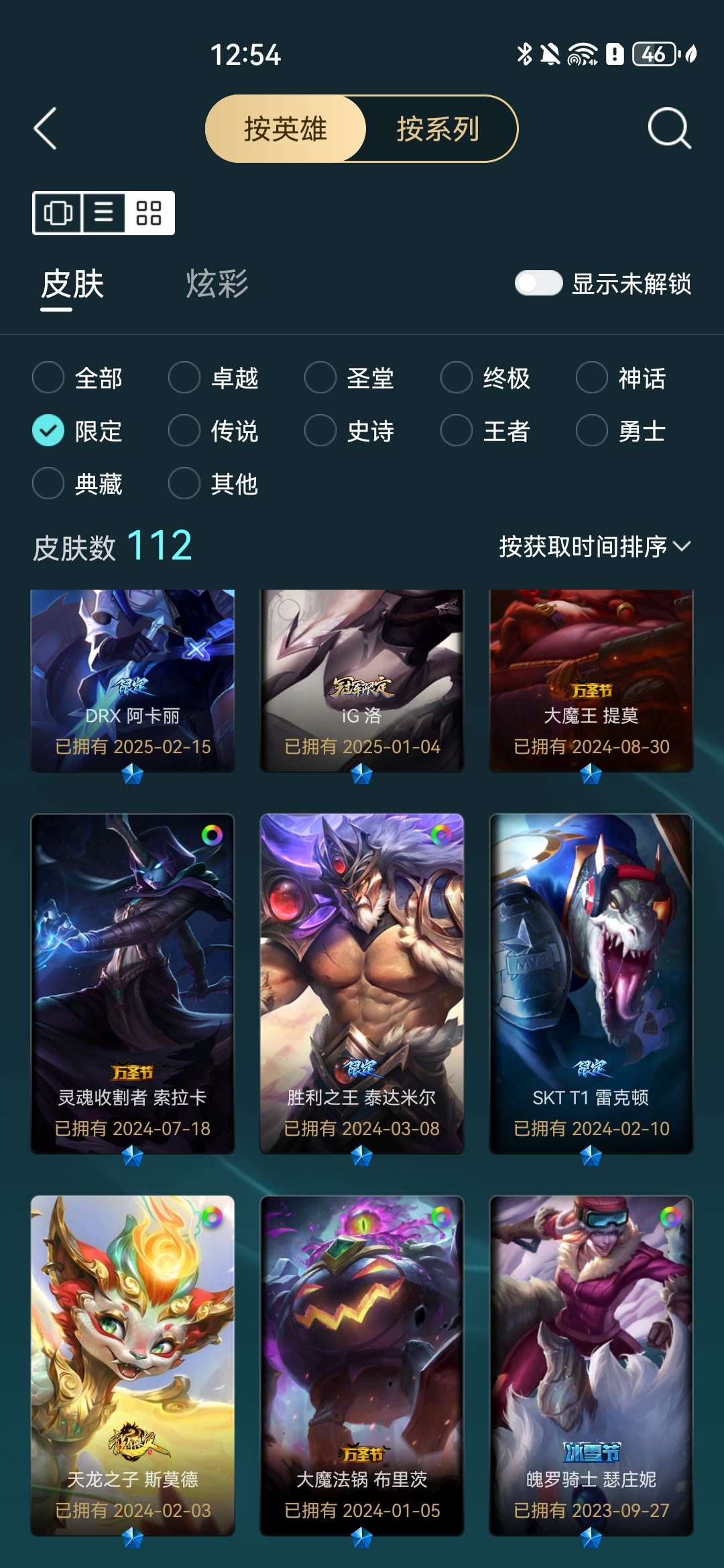Select the 全部 filter
Image resolution: width=724 pixels, height=1568 pixels.
click(48, 378)
